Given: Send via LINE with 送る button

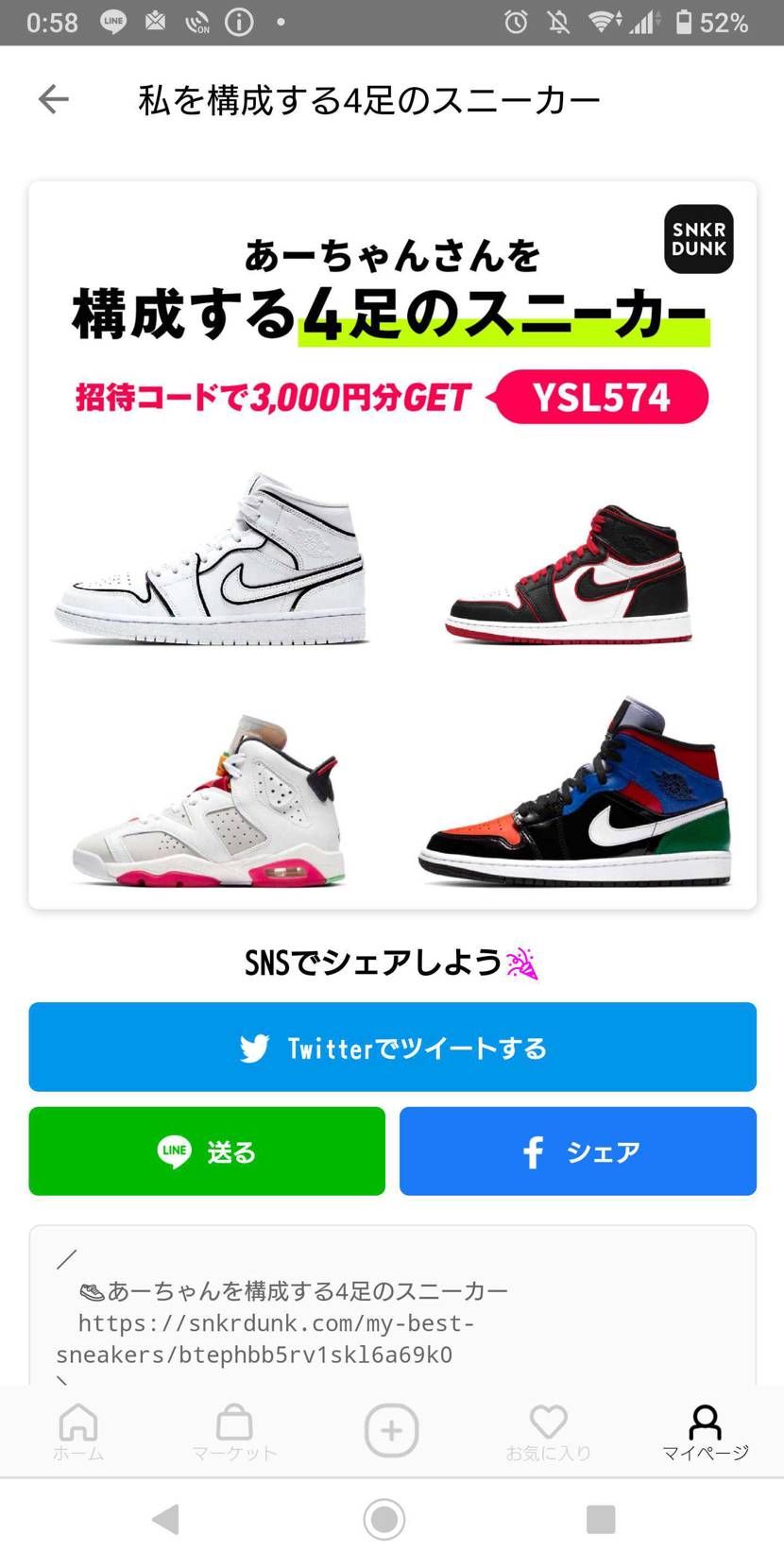Looking at the screenshot, I should (x=207, y=1151).
